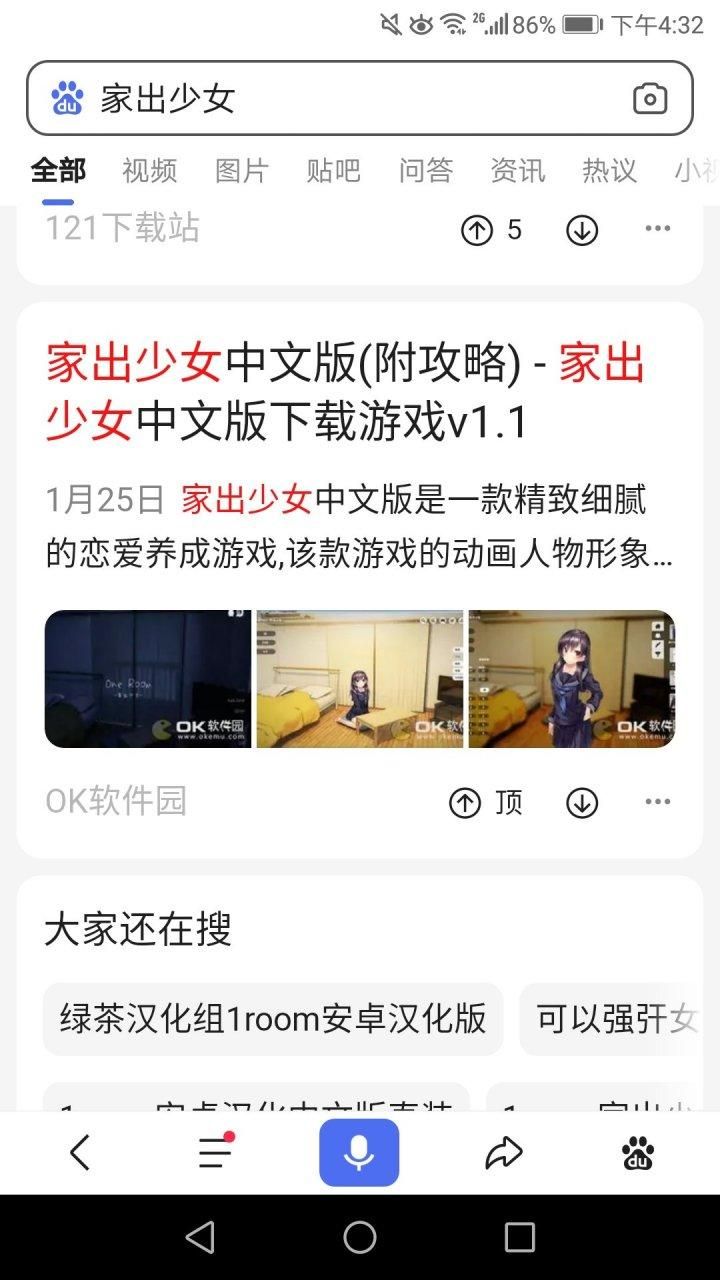Tap the downvote arrow next to 顶
Image resolution: width=720 pixels, height=1280 pixels.
click(x=582, y=802)
